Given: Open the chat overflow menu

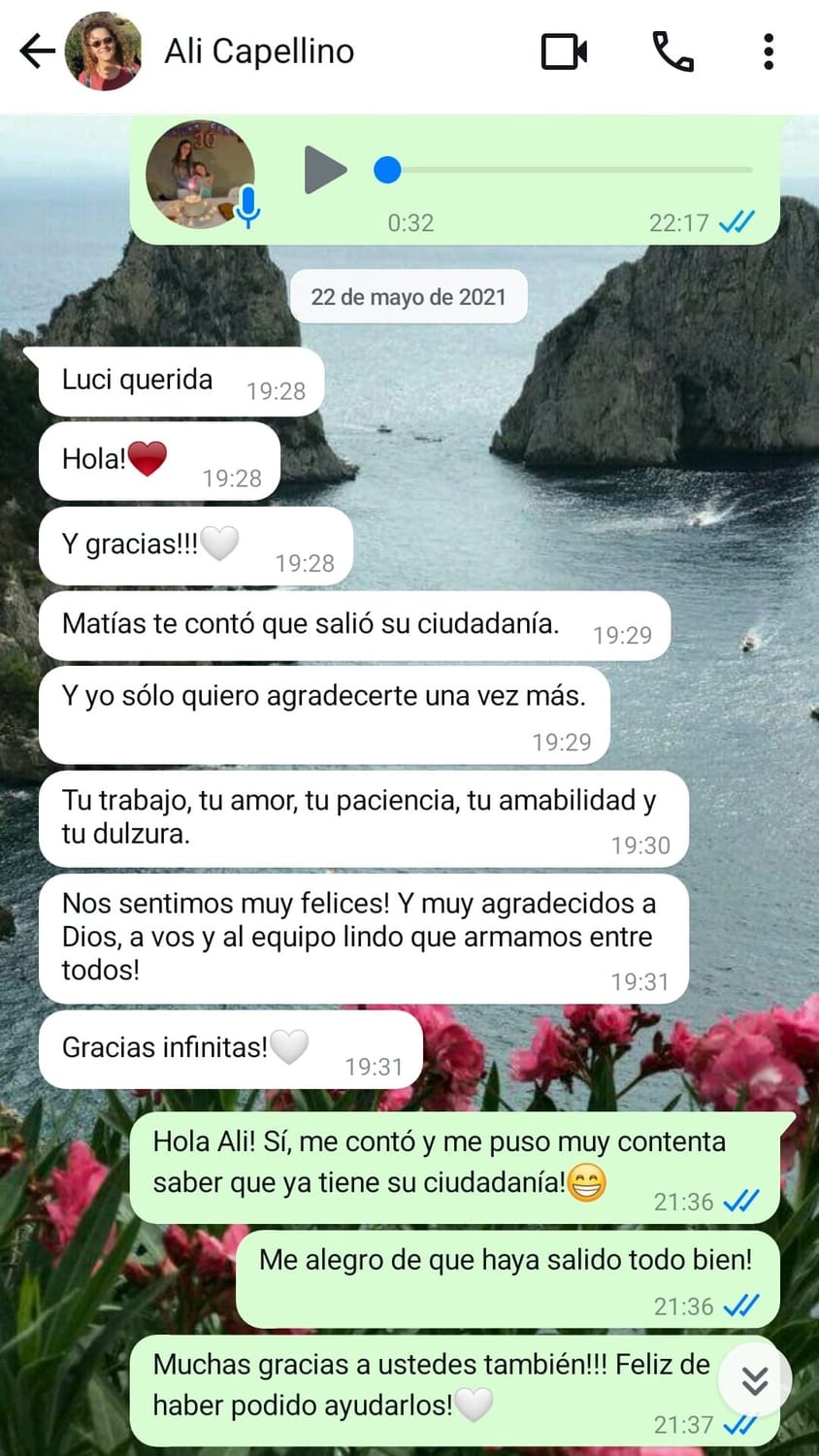Looking at the screenshot, I should click(769, 51).
